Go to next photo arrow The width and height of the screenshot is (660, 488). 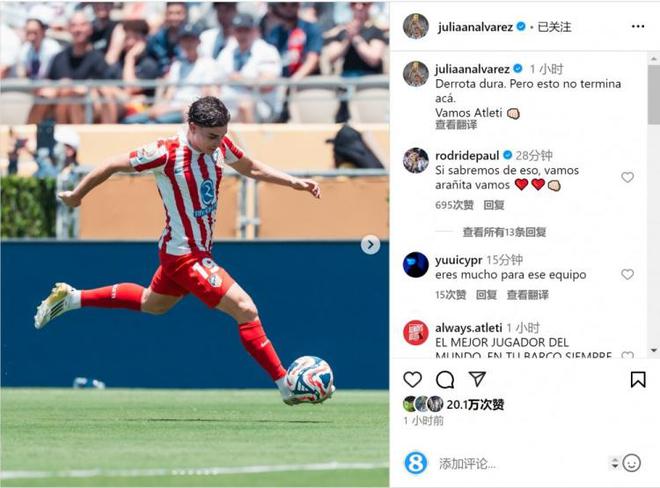370,244
